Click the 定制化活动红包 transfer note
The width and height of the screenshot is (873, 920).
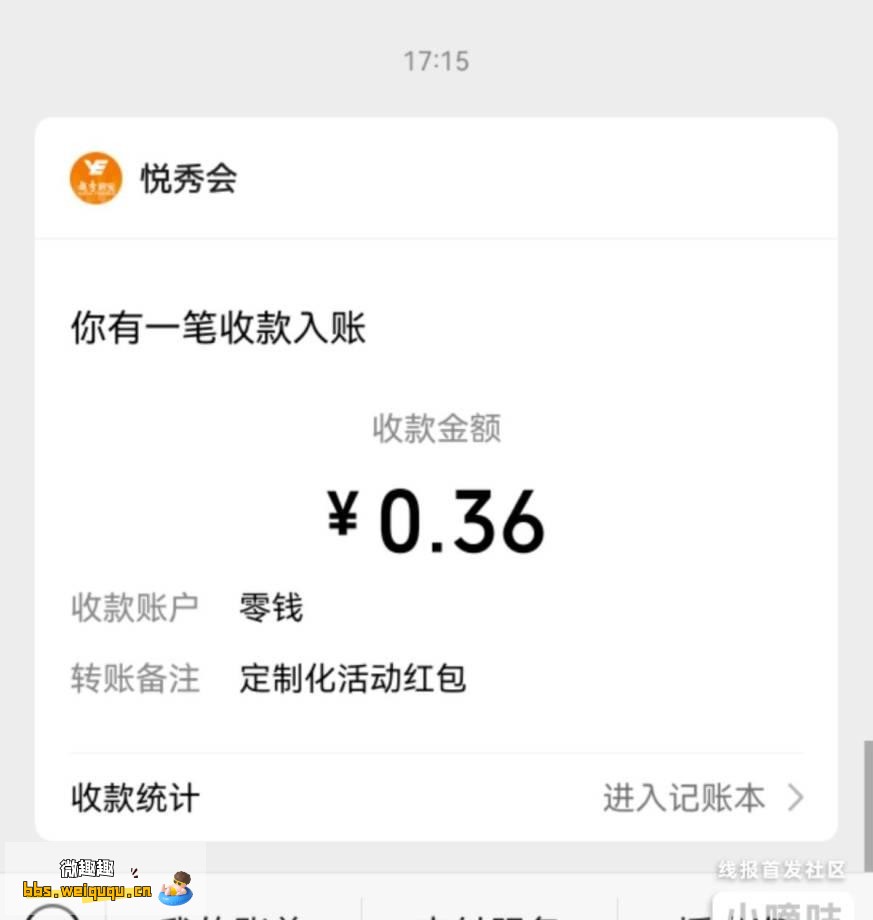tap(352, 678)
